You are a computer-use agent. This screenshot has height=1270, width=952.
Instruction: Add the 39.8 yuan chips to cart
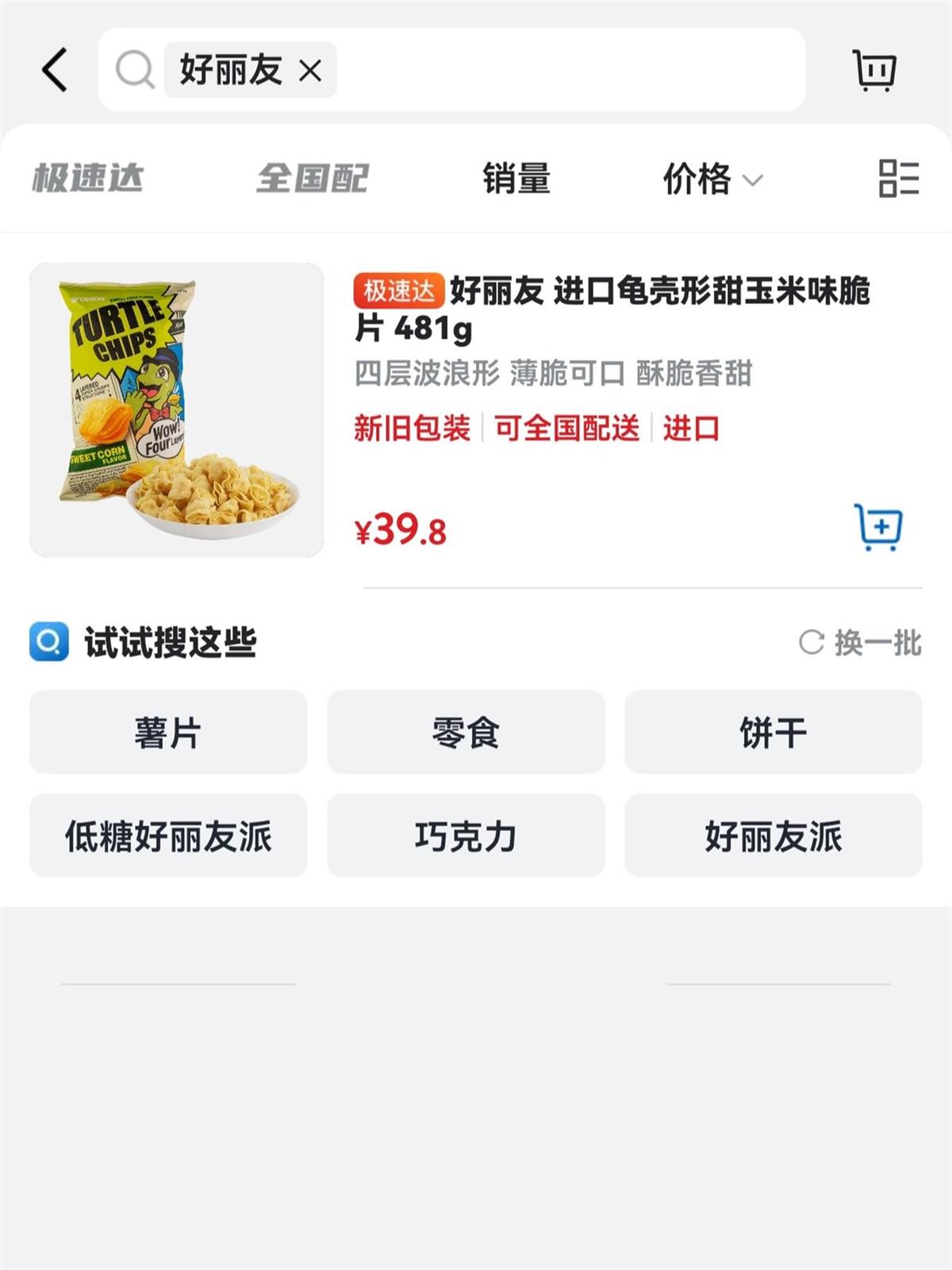pos(879,527)
